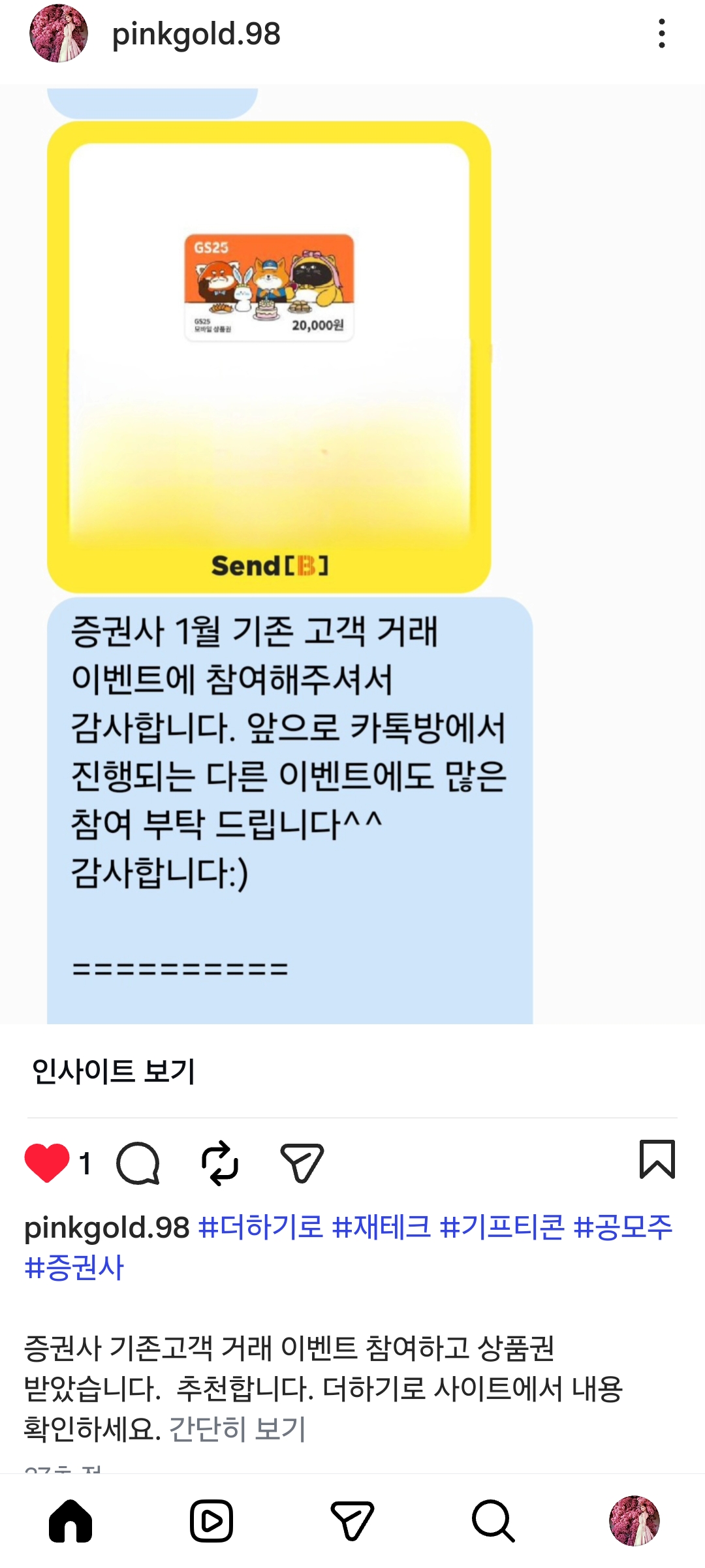
Task: Repost this post
Action: (x=220, y=1163)
